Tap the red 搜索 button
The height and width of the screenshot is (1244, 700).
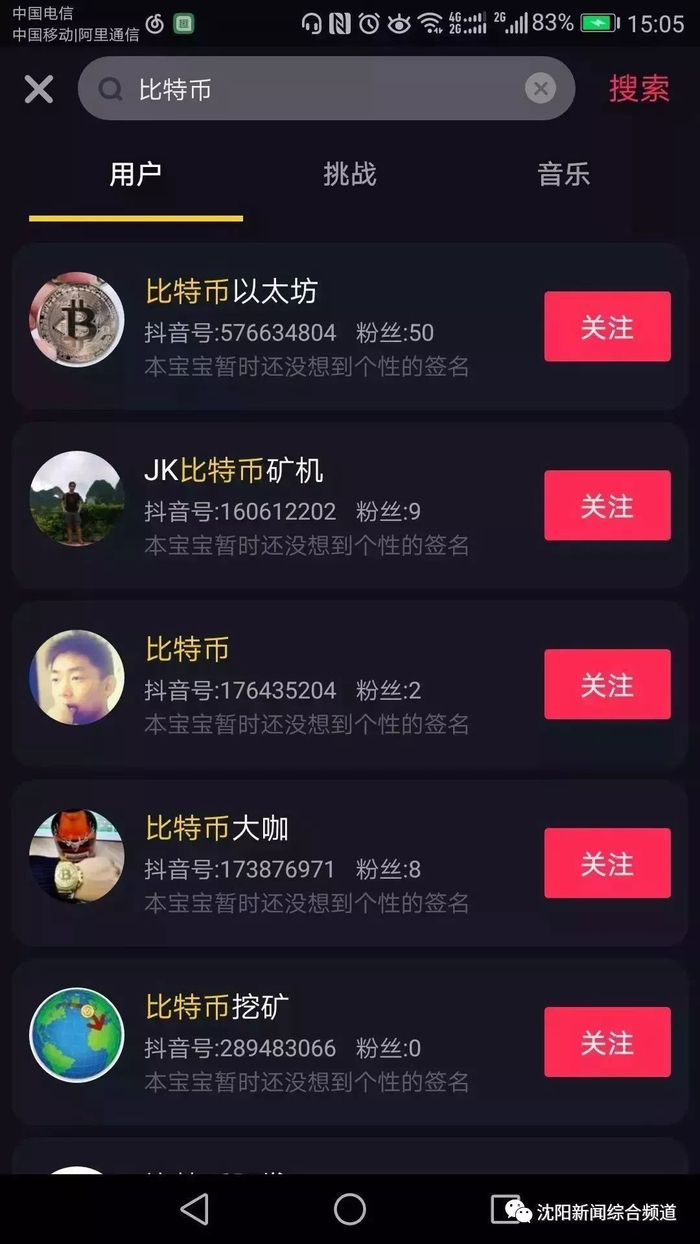point(639,89)
